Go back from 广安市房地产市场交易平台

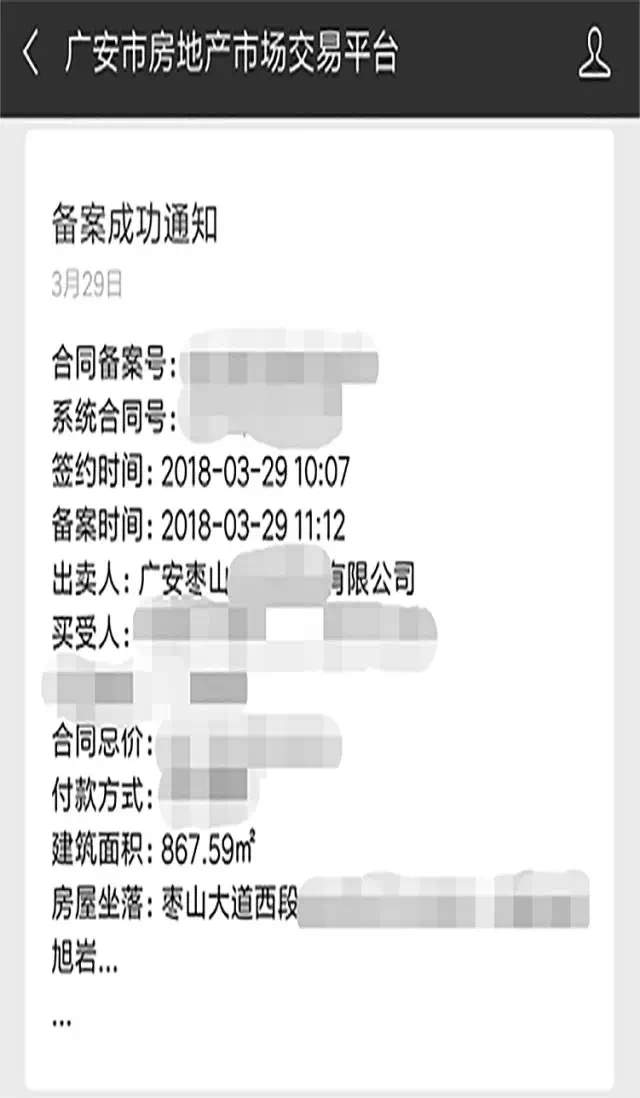[31, 55]
